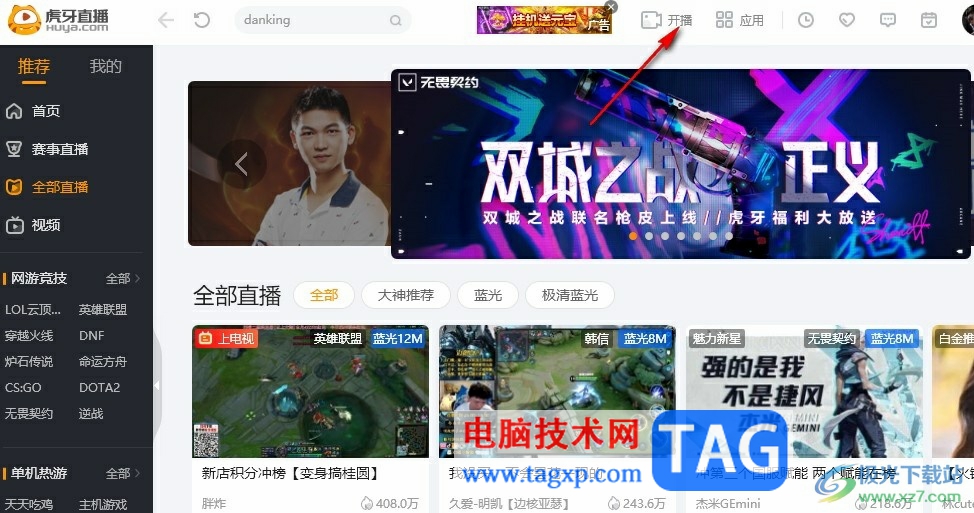Open 赛事直播 in the sidebar
974x513 pixels.
coord(59,149)
